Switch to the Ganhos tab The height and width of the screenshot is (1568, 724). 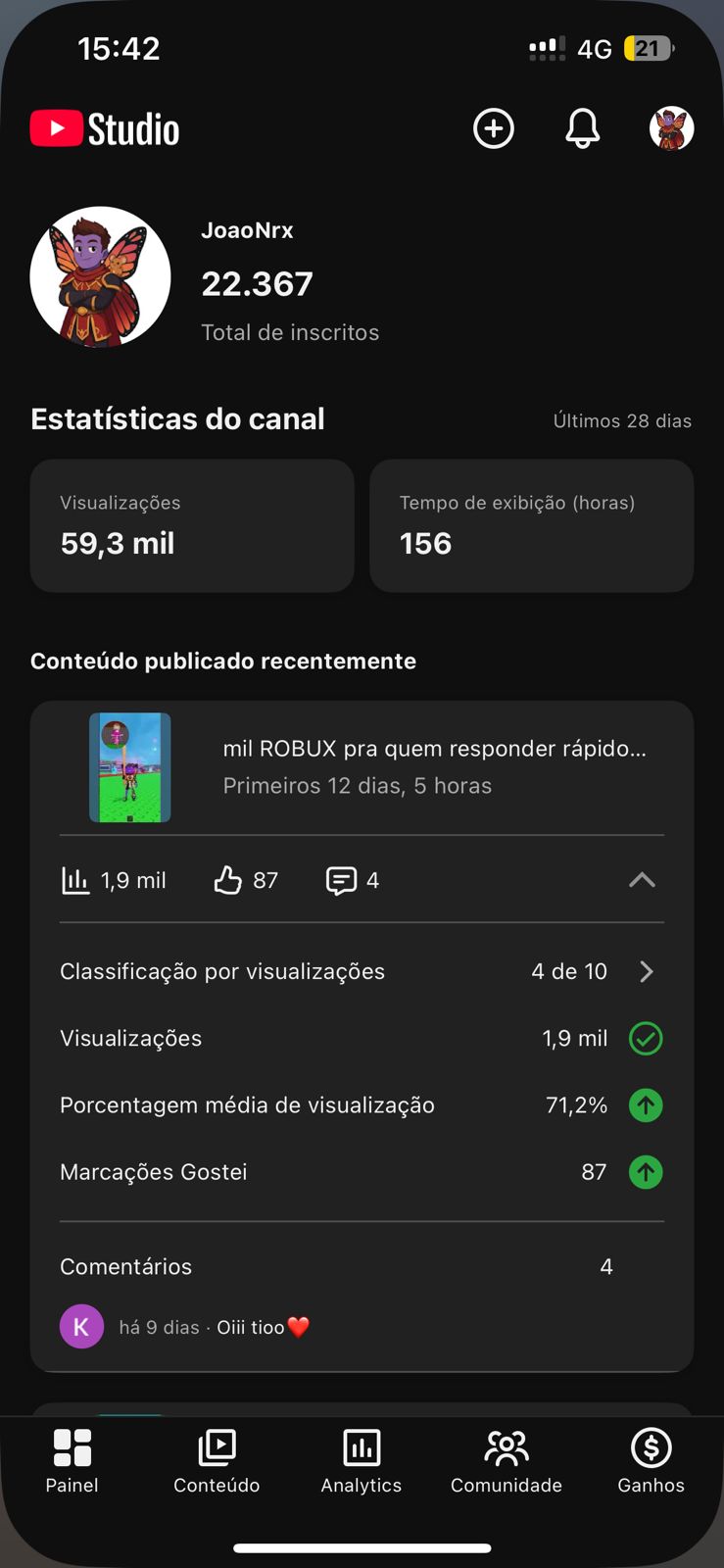click(651, 1460)
